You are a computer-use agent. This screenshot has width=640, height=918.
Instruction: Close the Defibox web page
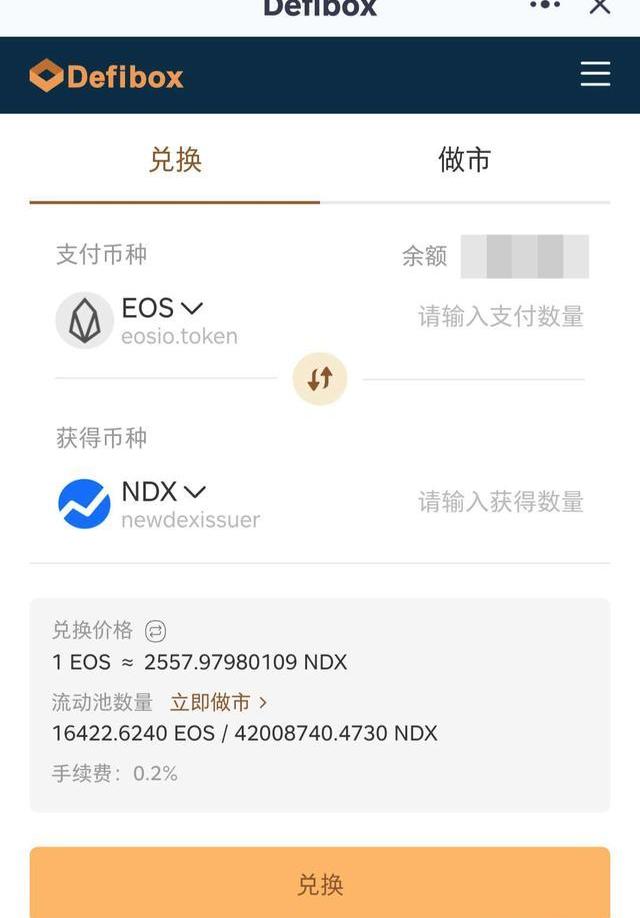coord(600,6)
